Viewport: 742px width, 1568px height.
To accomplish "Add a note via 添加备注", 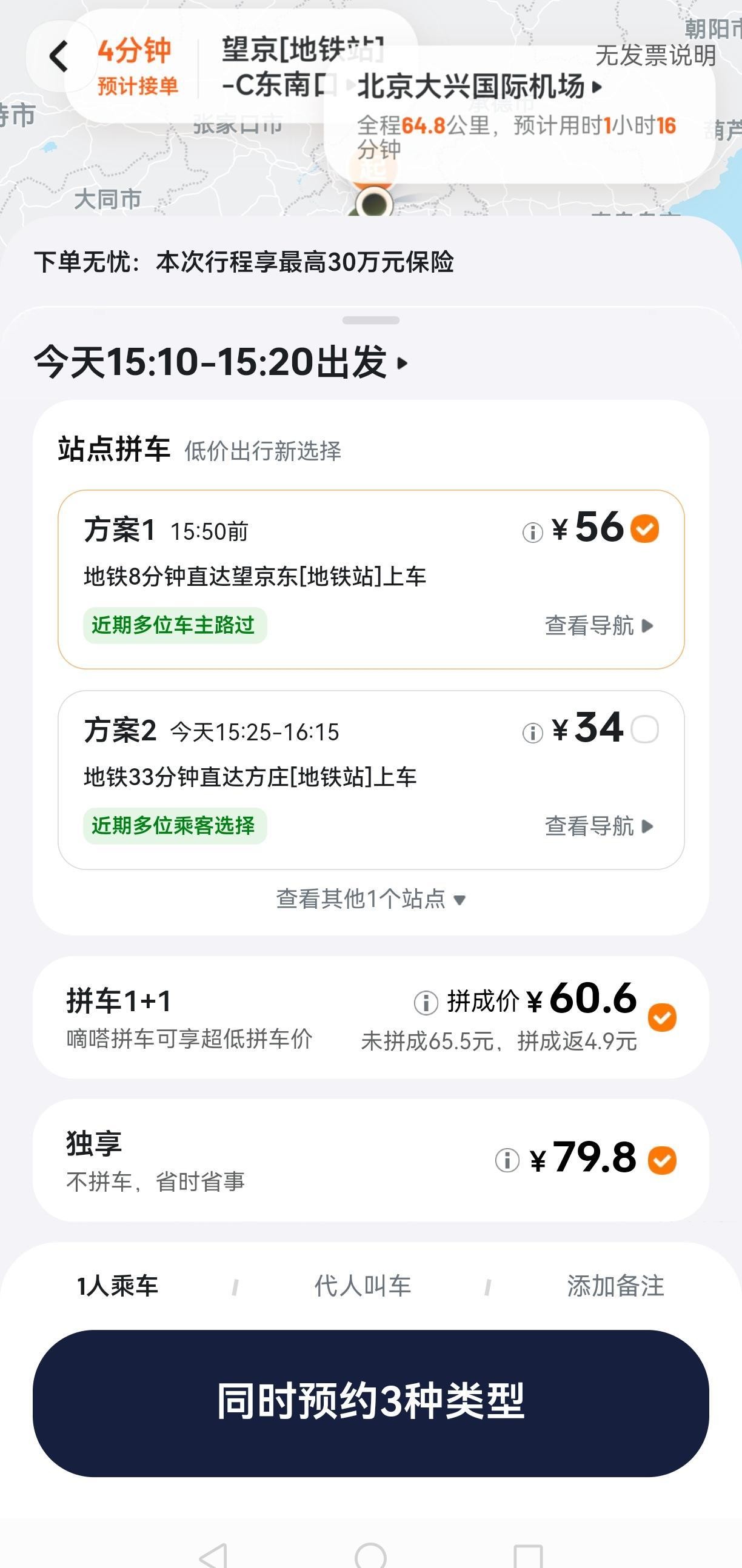I will coord(615,1286).
